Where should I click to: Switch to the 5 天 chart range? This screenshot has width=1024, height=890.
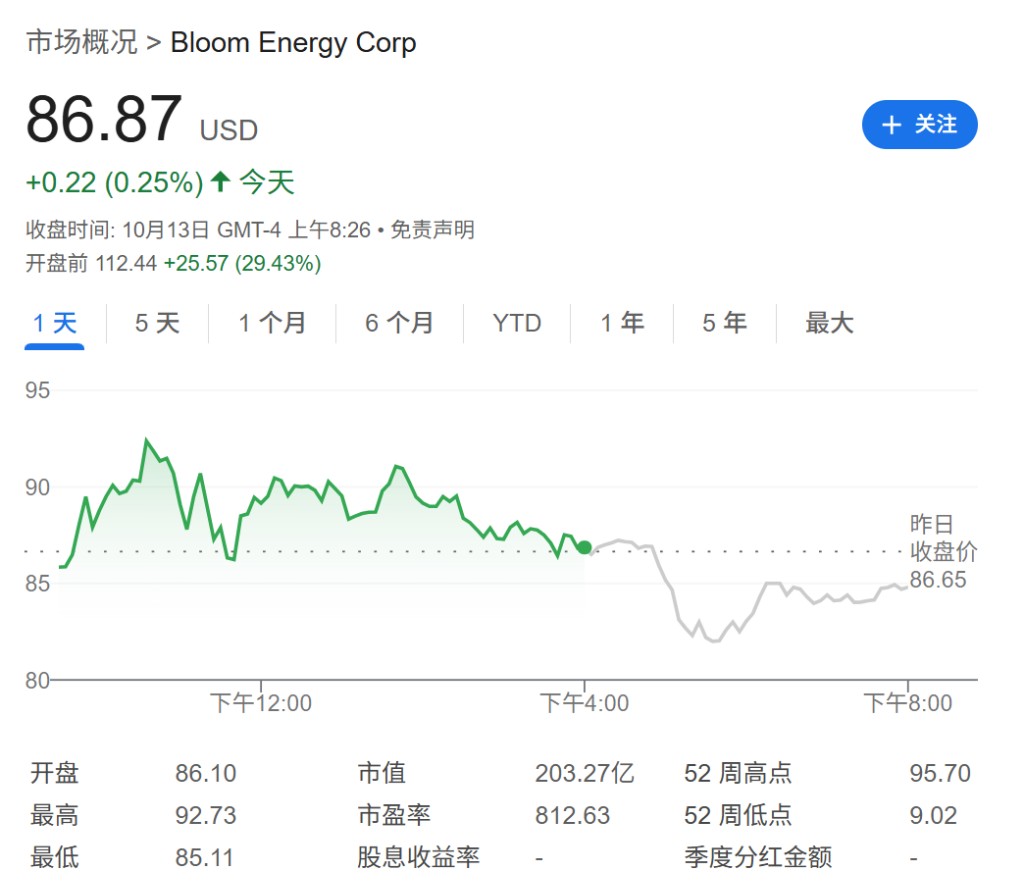(x=157, y=323)
